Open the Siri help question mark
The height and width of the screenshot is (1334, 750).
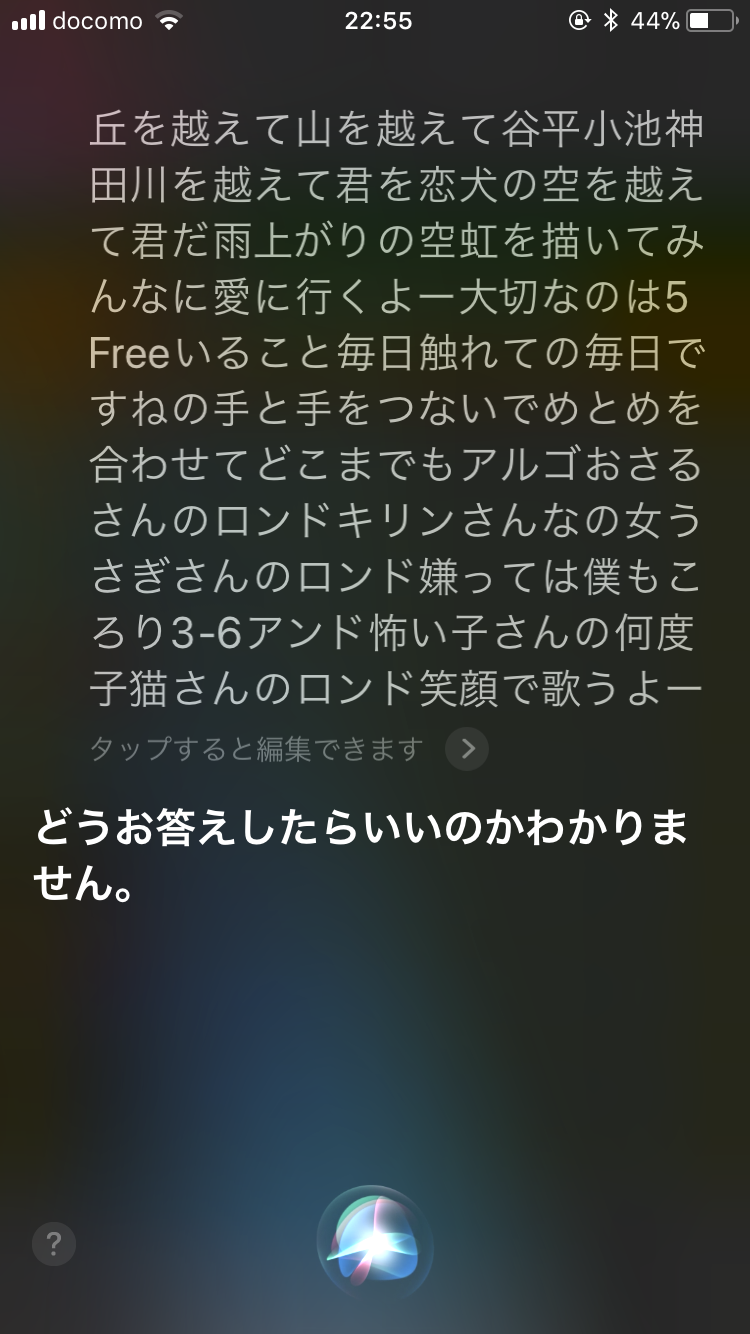(x=54, y=1244)
